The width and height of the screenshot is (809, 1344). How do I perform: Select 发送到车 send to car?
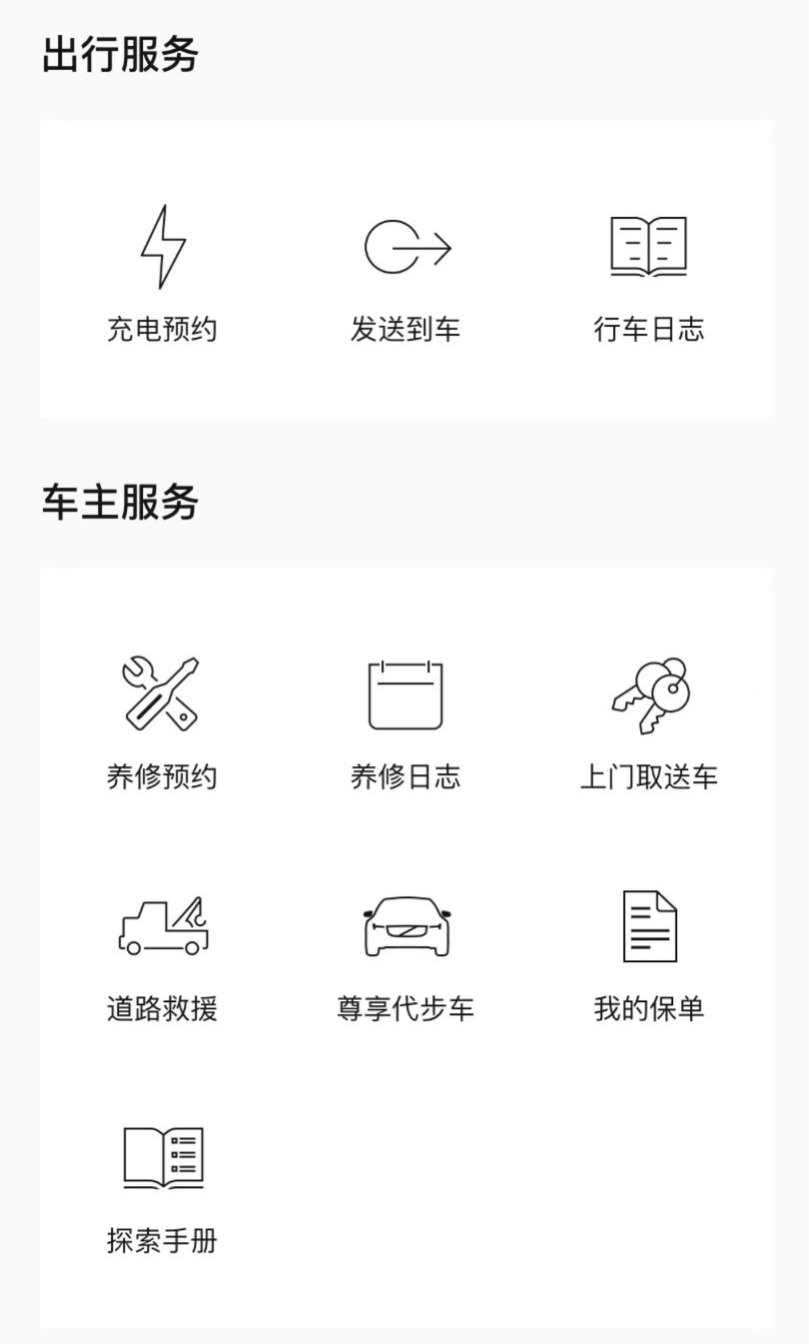click(405, 272)
